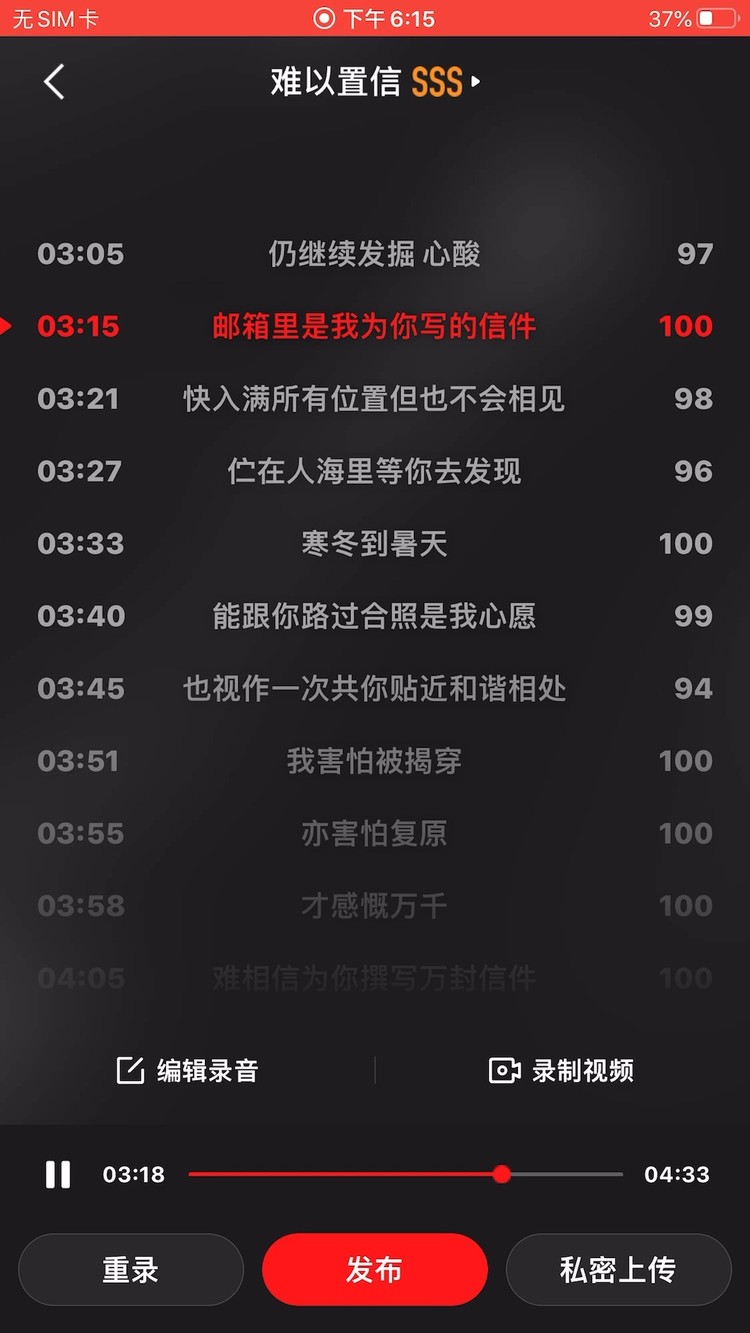Tap the score 100 beside the current lyric
The width and height of the screenshot is (750, 1333).
point(684,324)
